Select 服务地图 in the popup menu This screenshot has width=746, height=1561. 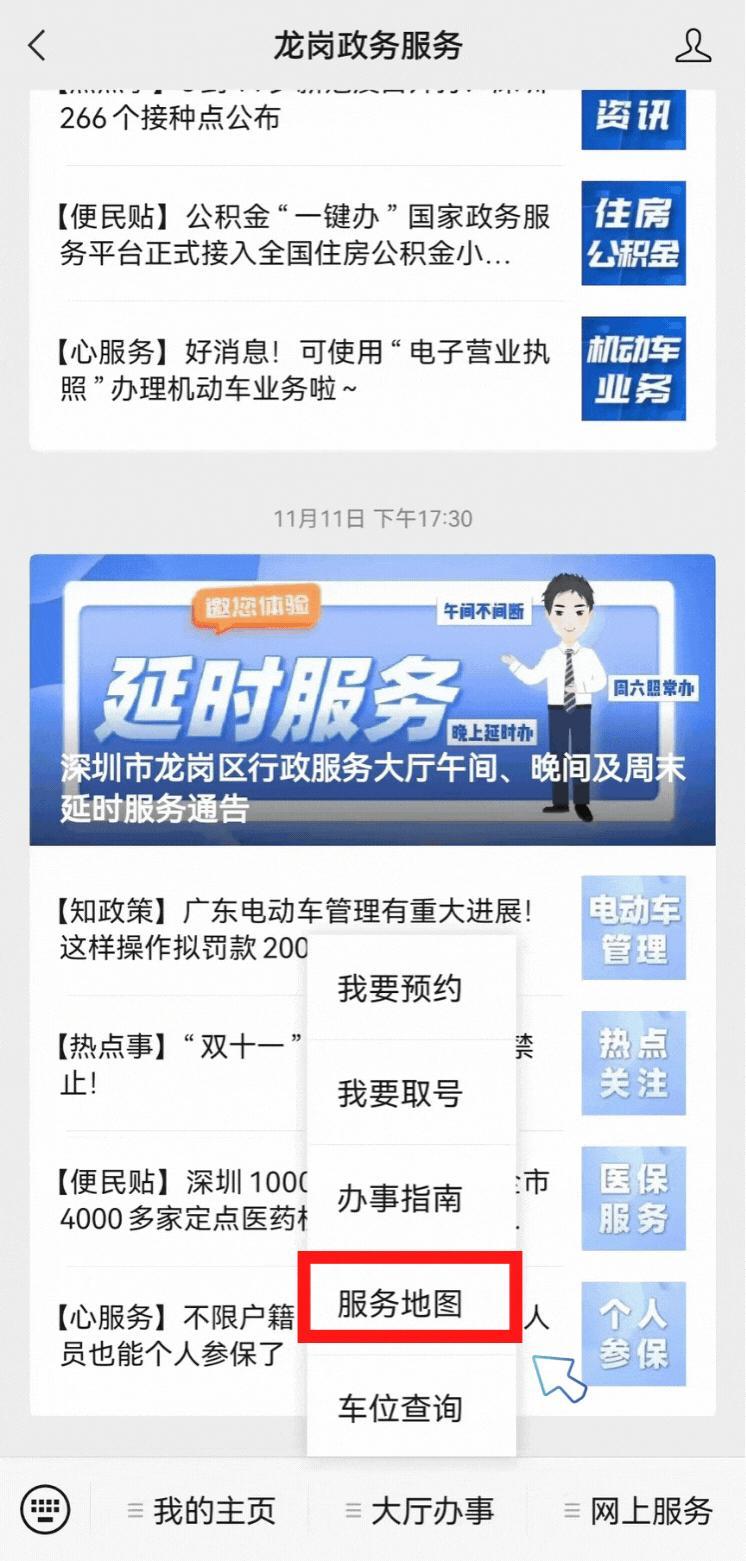(x=400, y=1304)
